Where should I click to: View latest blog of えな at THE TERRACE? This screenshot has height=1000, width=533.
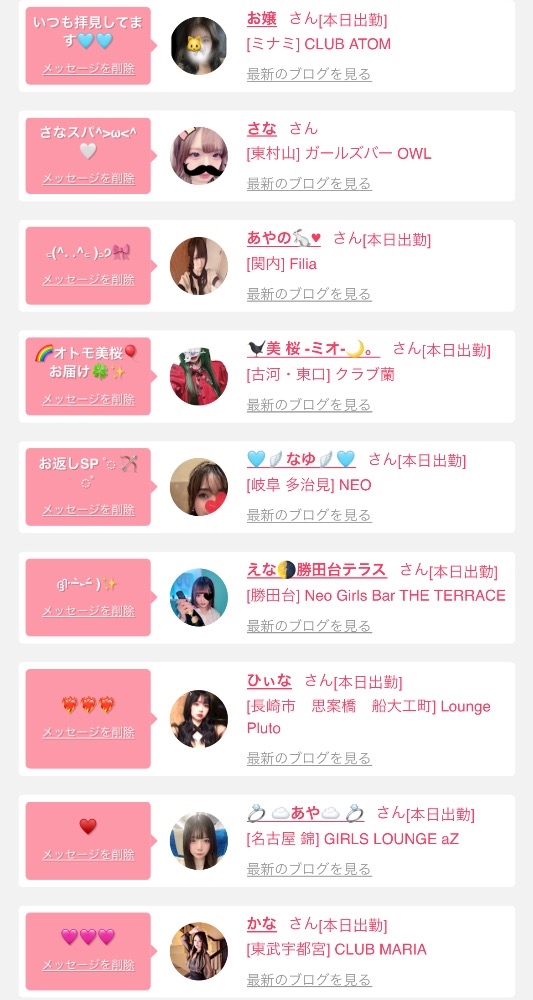309,626
